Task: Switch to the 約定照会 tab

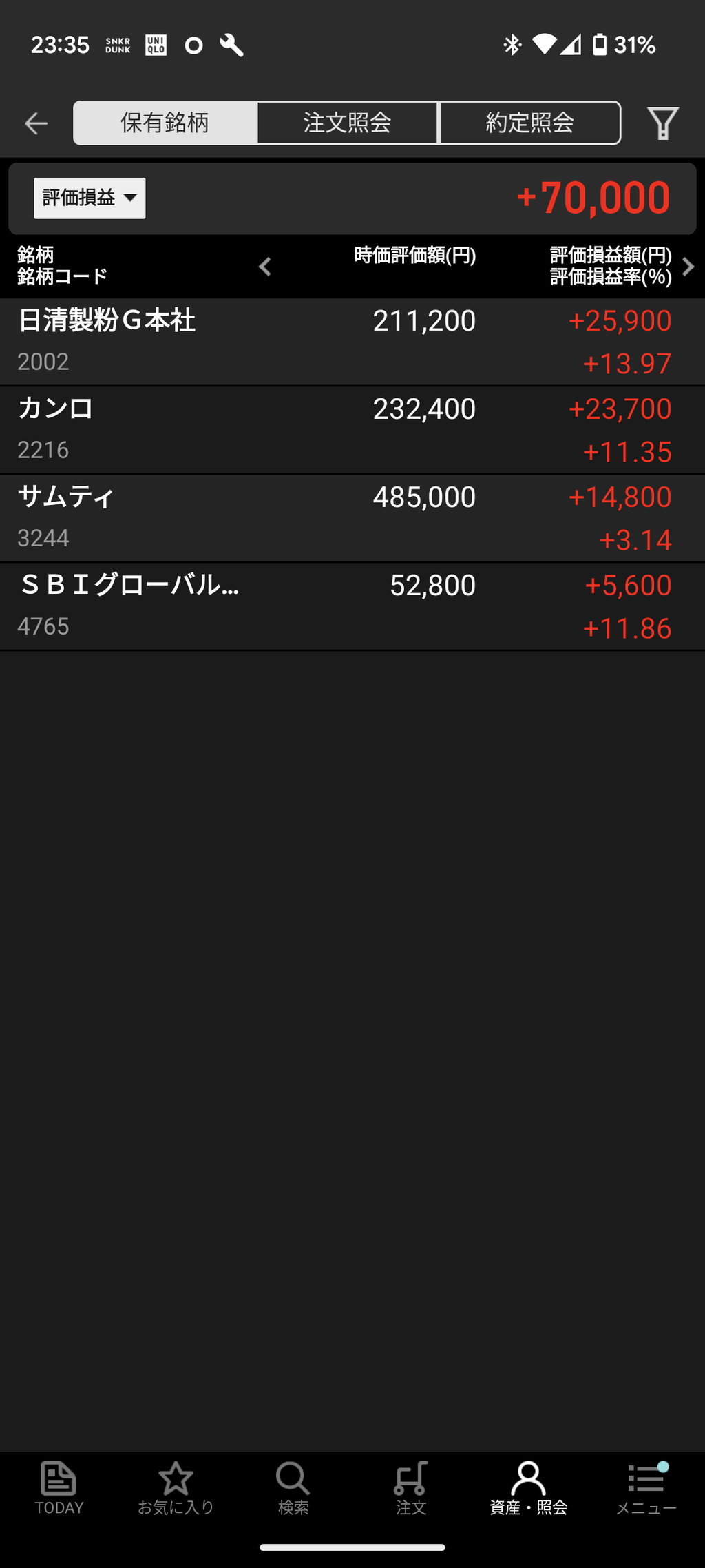Action: click(529, 123)
